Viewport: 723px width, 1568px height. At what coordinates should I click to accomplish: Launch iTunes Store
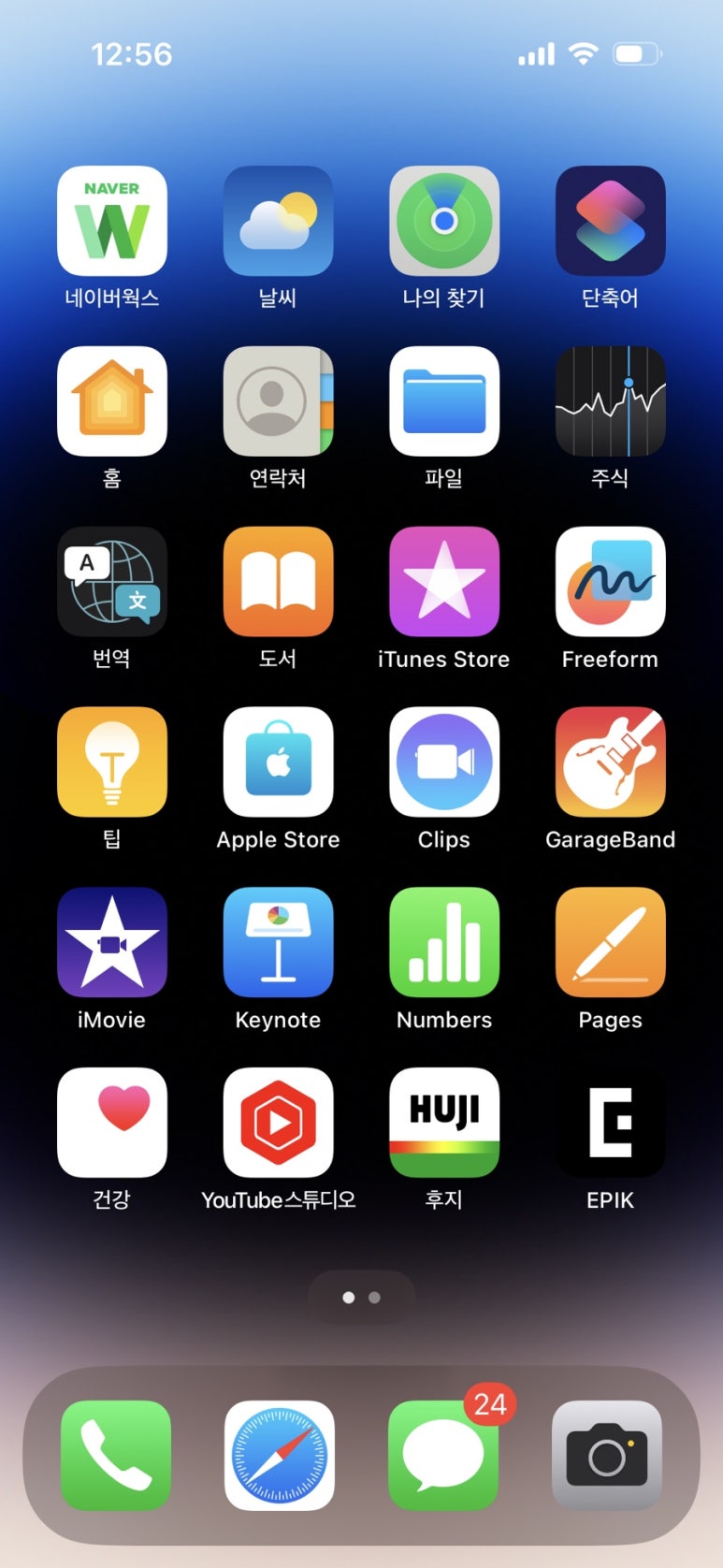coord(444,582)
